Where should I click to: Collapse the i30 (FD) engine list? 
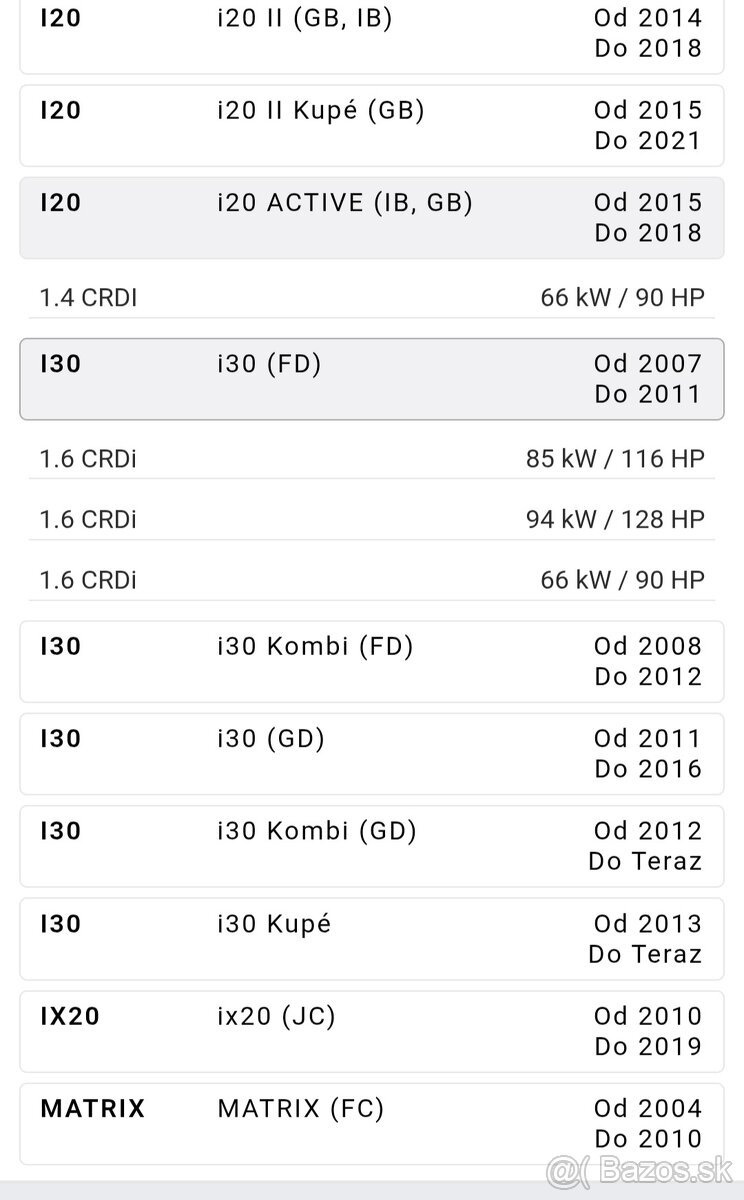coord(371,379)
